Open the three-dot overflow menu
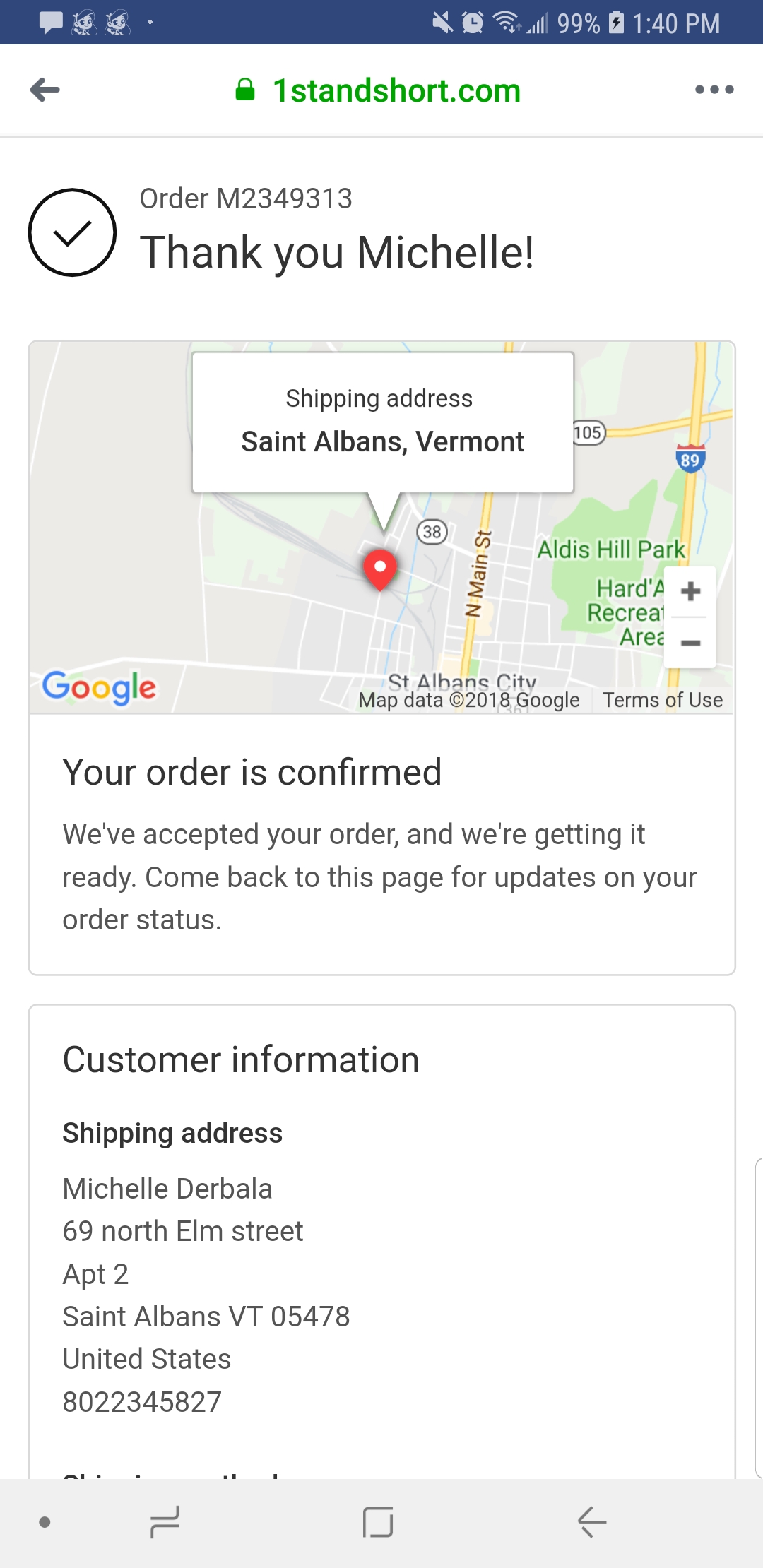 click(x=714, y=90)
